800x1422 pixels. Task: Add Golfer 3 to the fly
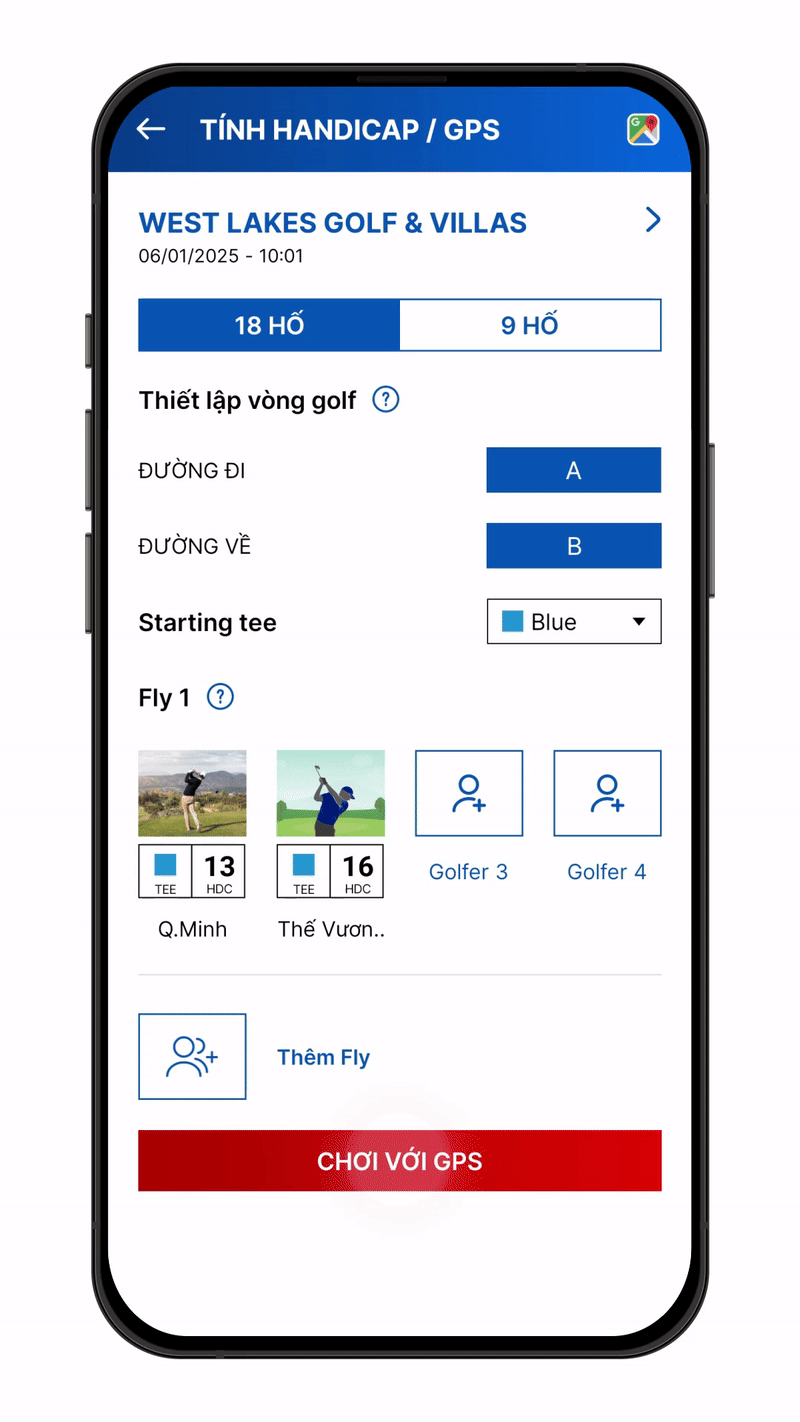click(468, 793)
